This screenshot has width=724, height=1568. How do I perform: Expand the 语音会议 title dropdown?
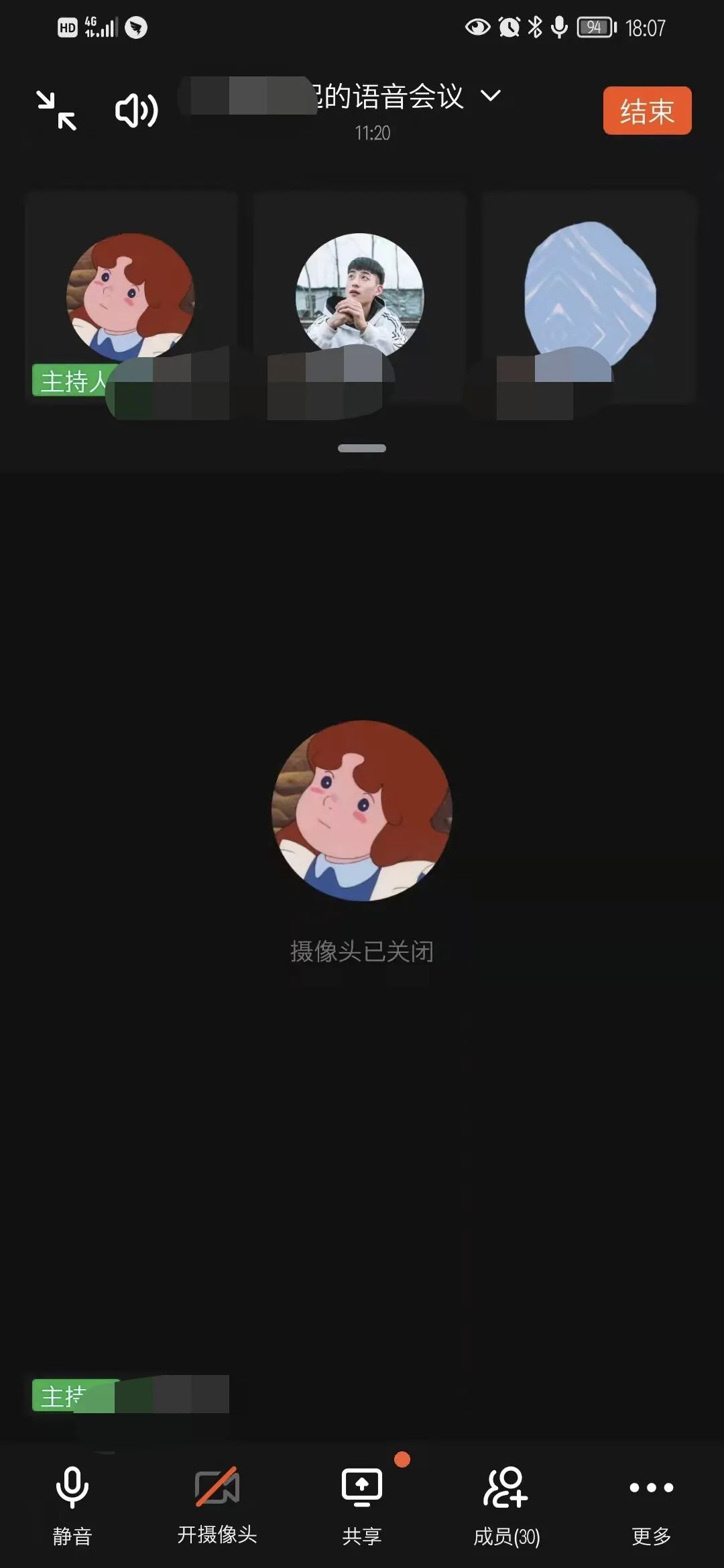point(491,96)
